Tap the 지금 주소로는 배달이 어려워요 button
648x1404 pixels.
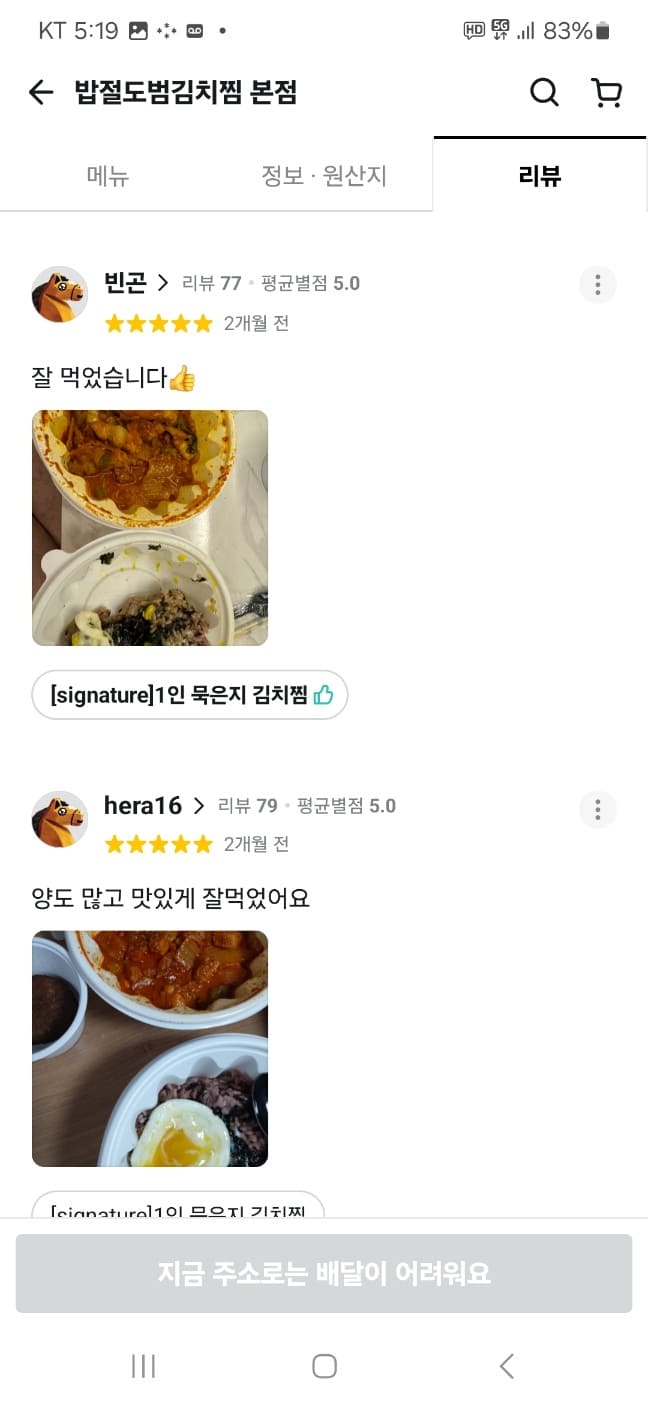point(324,1273)
